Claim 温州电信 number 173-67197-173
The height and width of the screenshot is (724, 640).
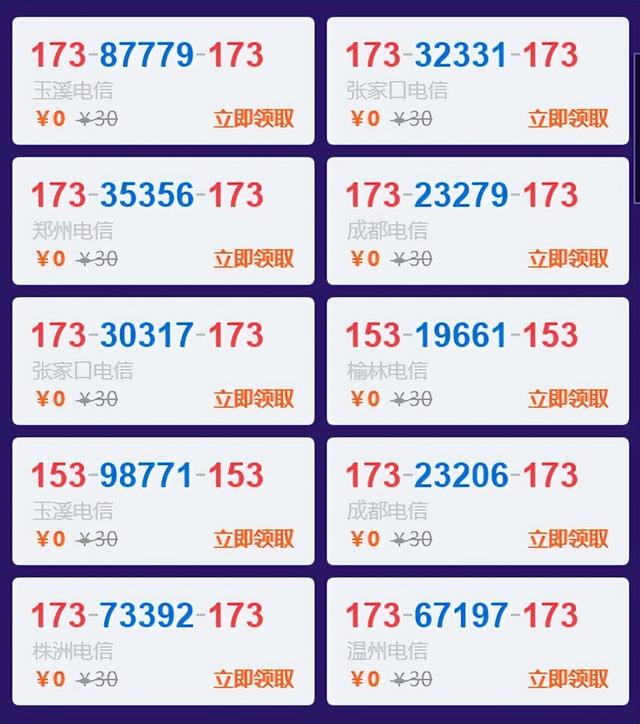[x=568, y=678]
